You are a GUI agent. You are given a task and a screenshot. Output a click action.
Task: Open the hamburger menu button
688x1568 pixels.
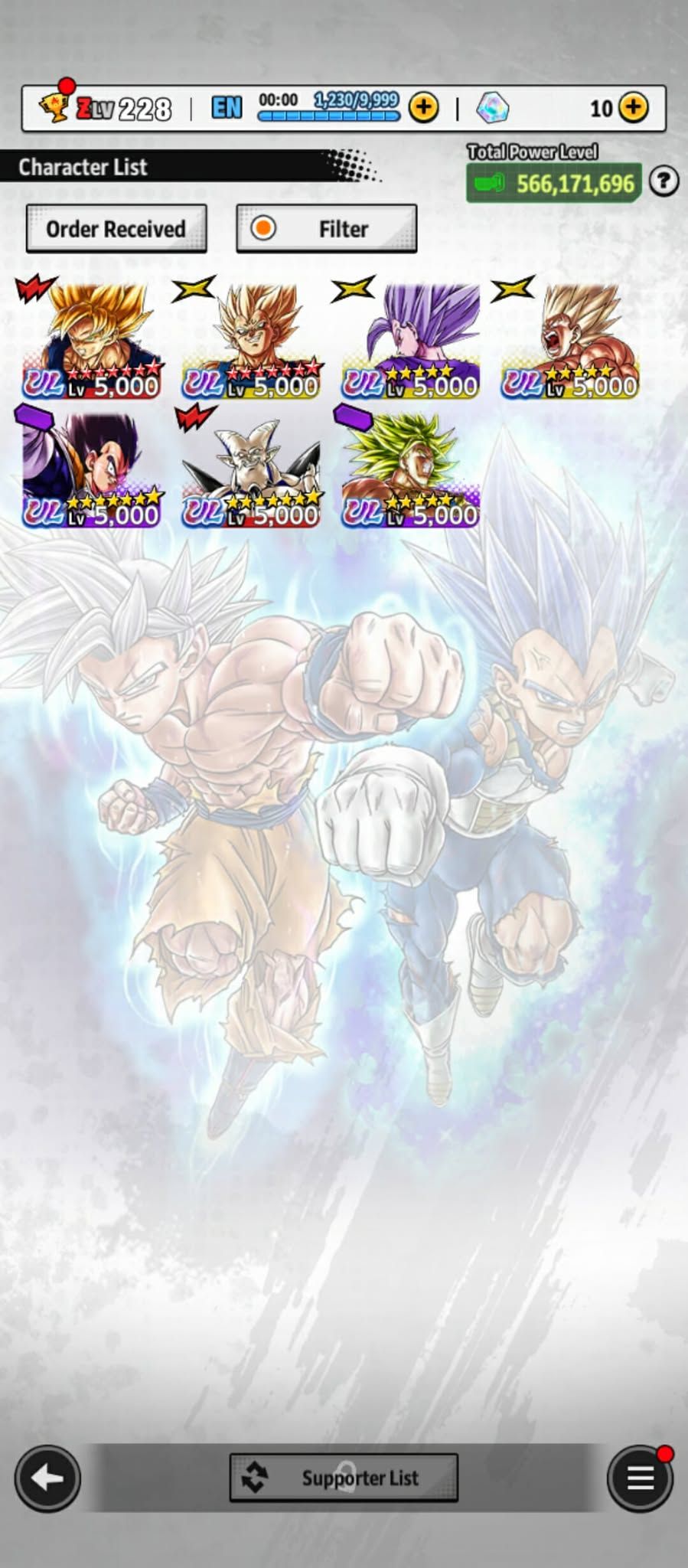(x=640, y=1478)
